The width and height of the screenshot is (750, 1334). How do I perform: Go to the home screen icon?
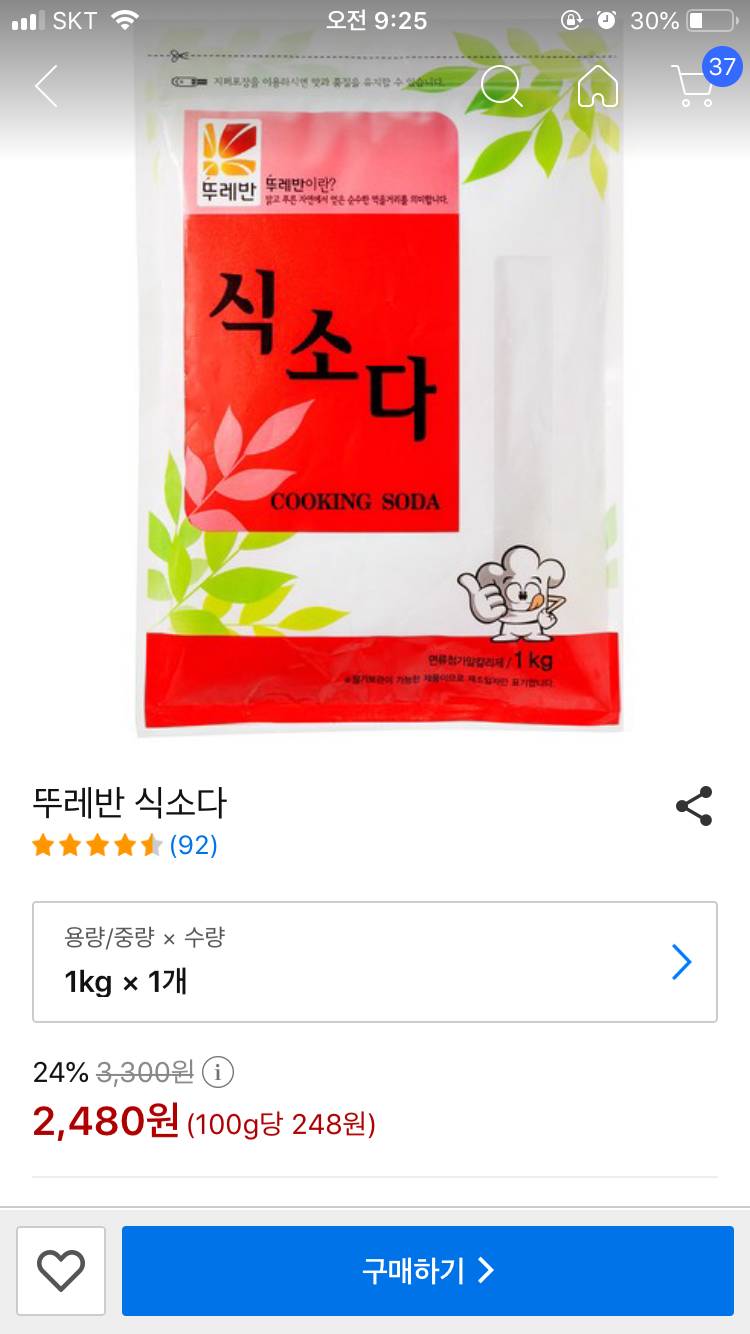tap(596, 87)
